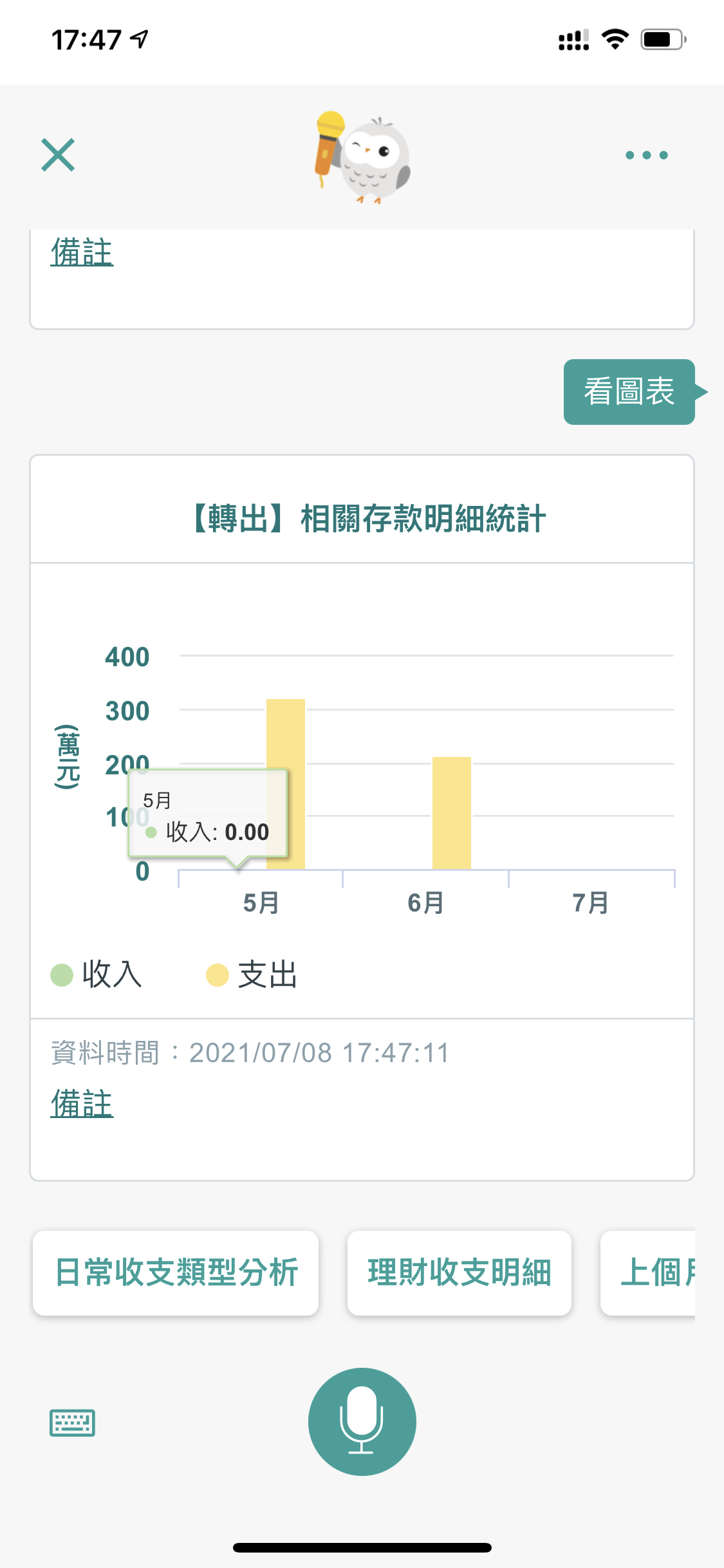This screenshot has height=1568, width=724.
Task: Toggle 支出 series in chart legend
Action: click(252, 975)
